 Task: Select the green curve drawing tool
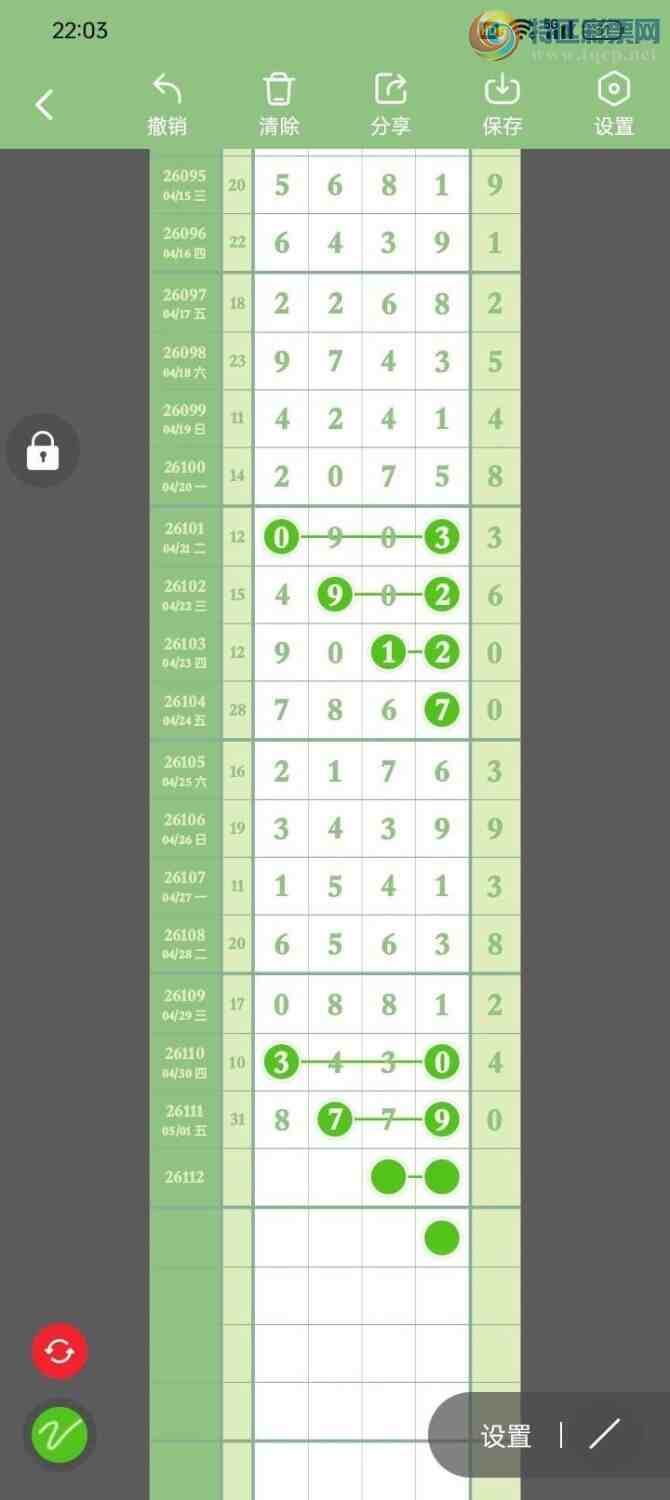(x=60, y=1435)
